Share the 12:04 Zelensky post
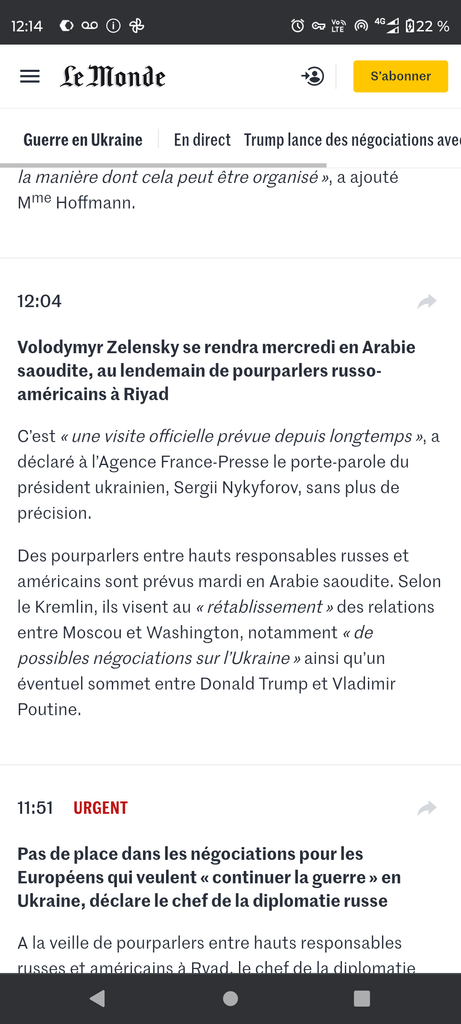This screenshot has width=461, height=1024. pyautogui.click(x=427, y=301)
